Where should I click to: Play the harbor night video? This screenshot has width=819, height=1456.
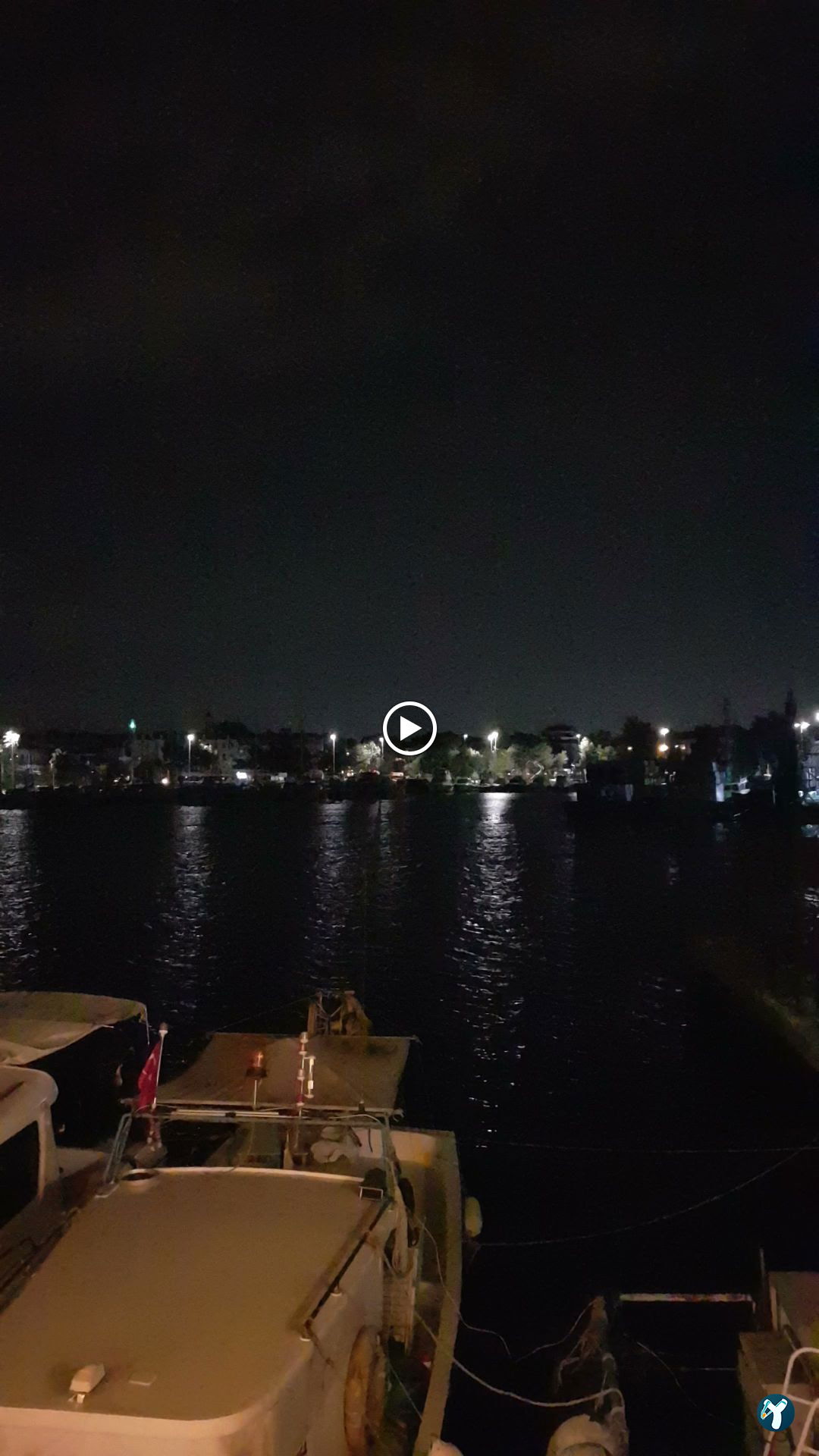(x=409, y=729)
